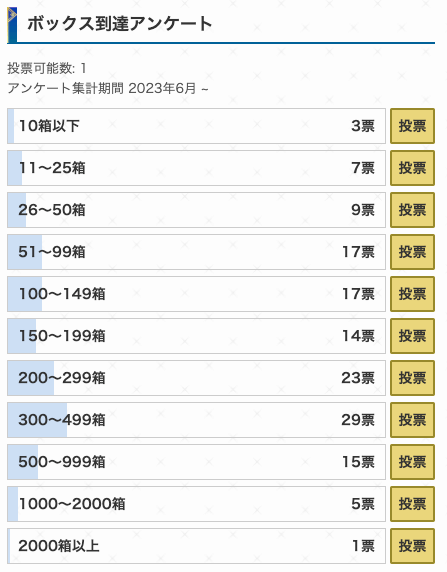Vote for the 1000〜2000箱 option
Screen dimensions: 447x572
(412, 504)
